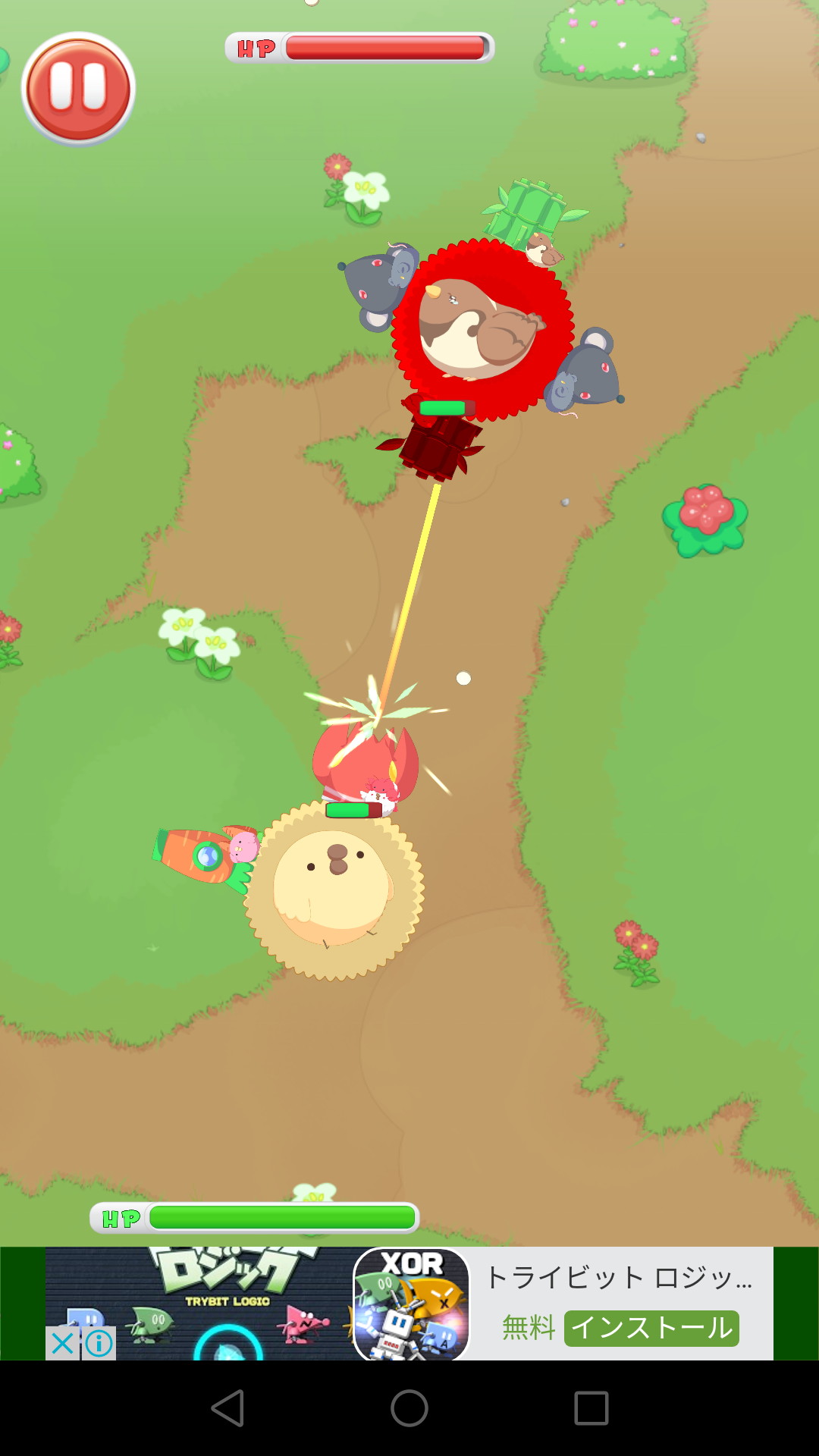Go back using the system back button
Image resolution: width=819 pixels, height=1456 pixels.
[227, 1408]
